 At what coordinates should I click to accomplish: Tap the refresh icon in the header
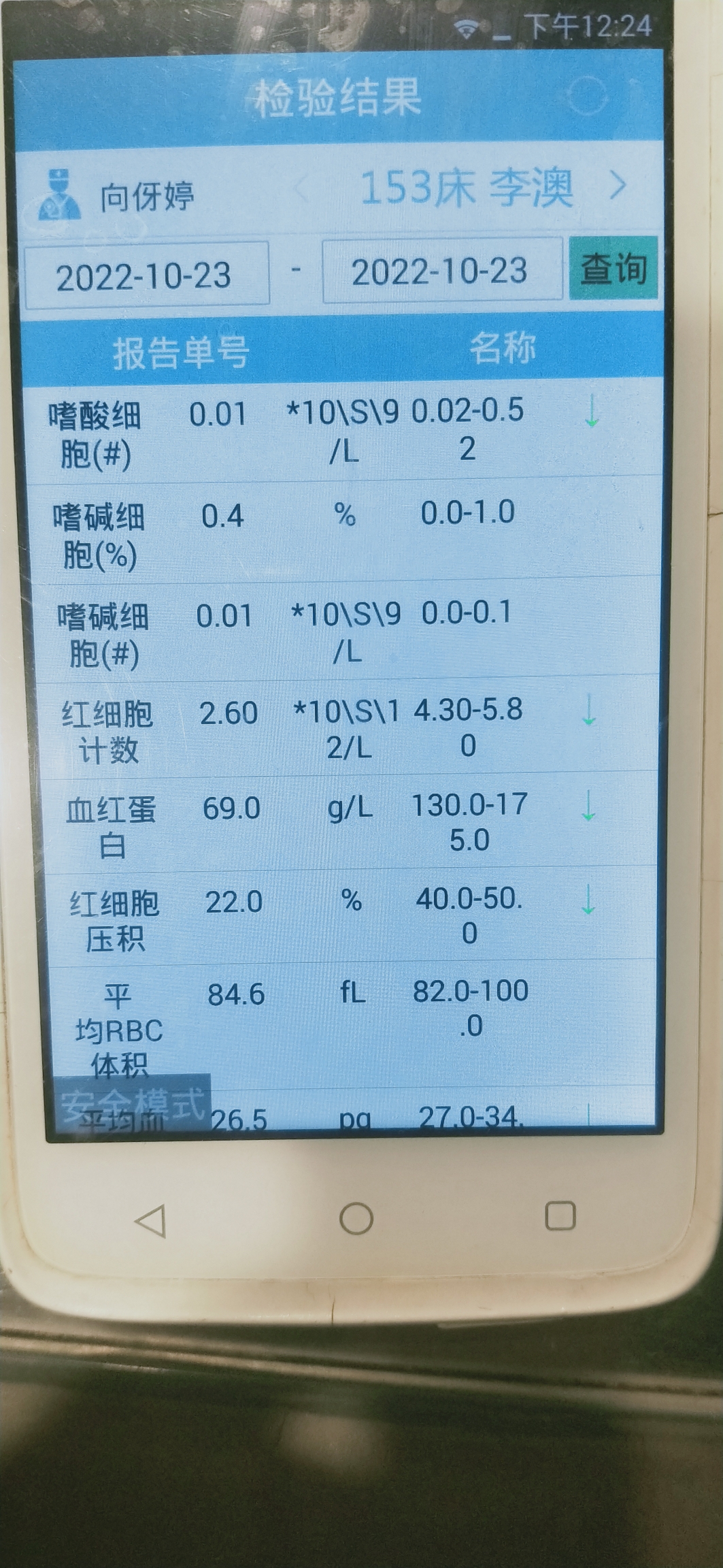click(x=586, y=95)
